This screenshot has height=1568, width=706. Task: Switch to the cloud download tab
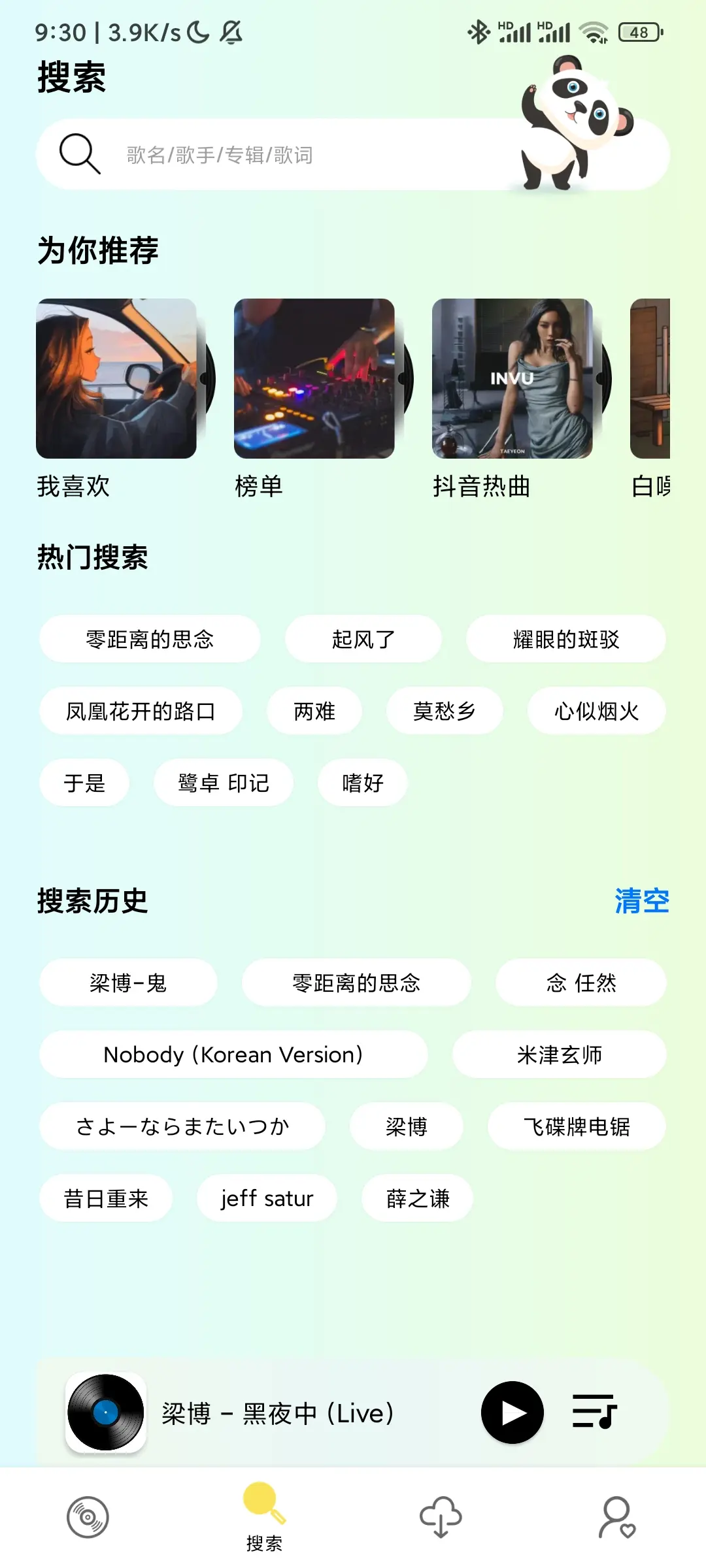pos(441,1517)
